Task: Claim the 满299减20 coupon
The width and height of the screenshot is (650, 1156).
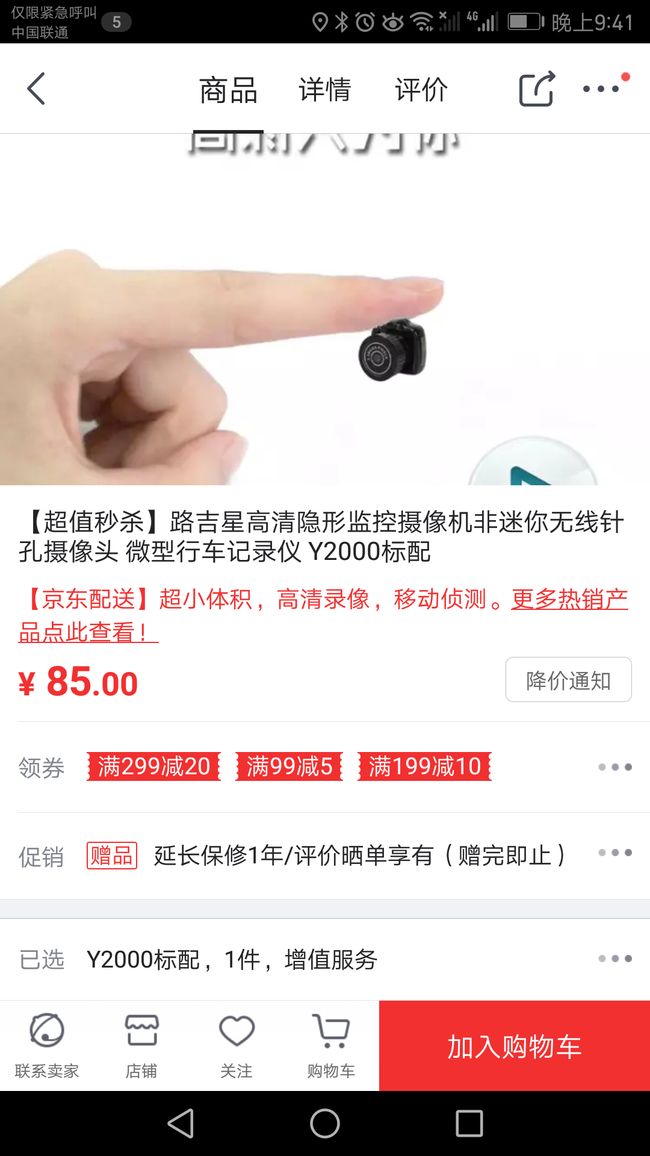Action: tap(153, 767)
